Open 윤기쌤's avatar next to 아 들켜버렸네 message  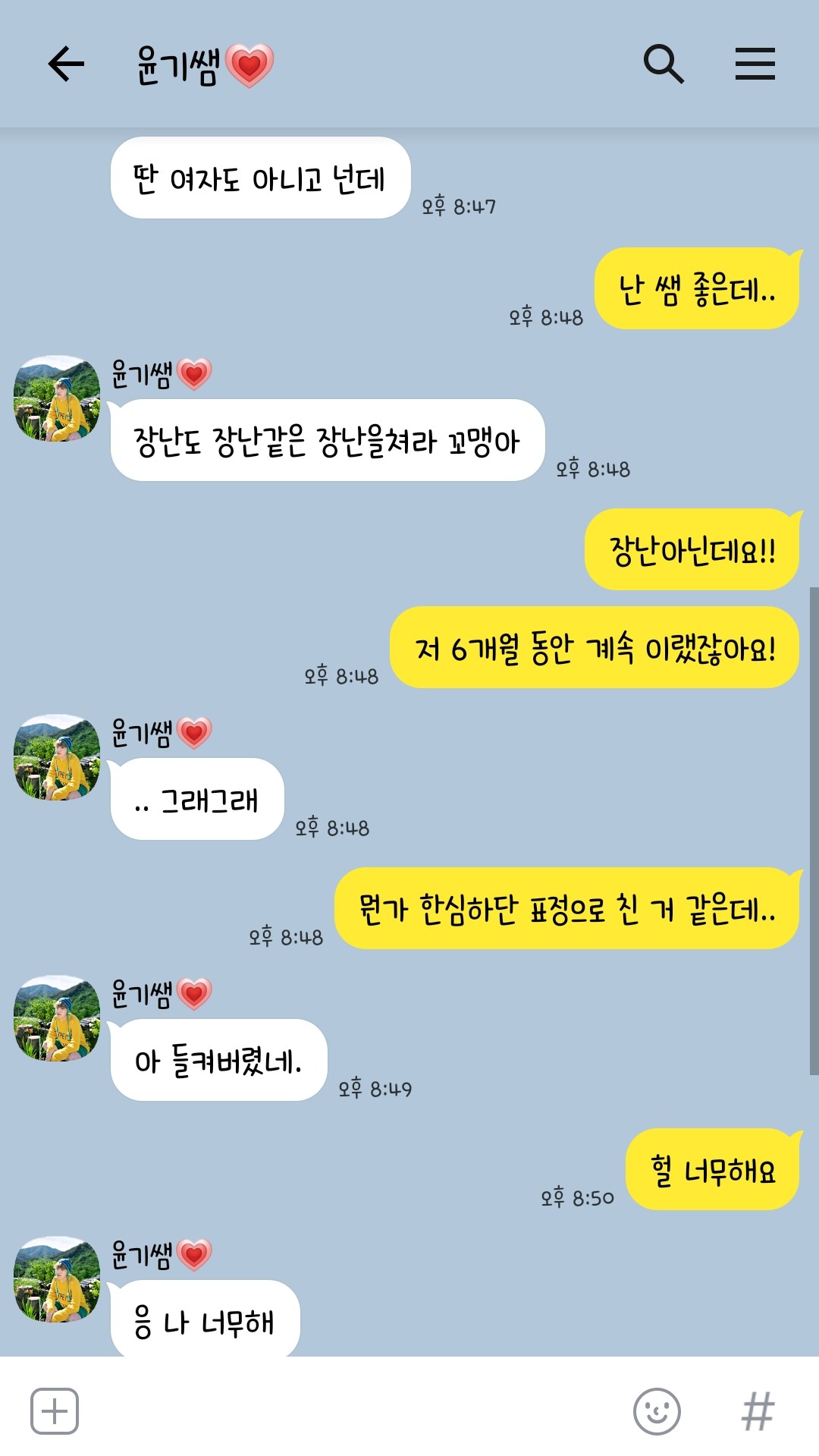(x=57, y=1018)
